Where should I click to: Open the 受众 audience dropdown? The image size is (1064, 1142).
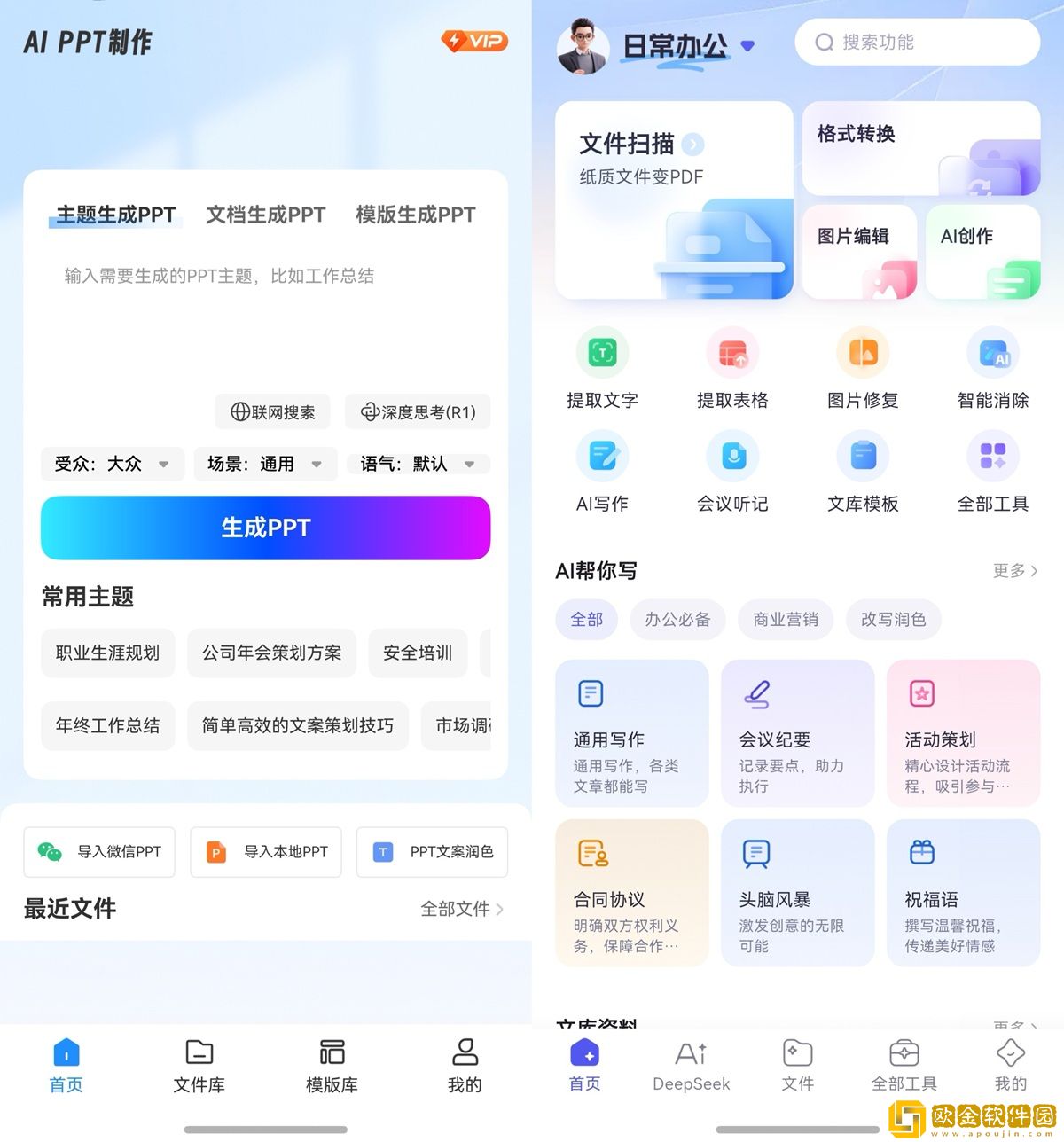(x=112, y=464)
